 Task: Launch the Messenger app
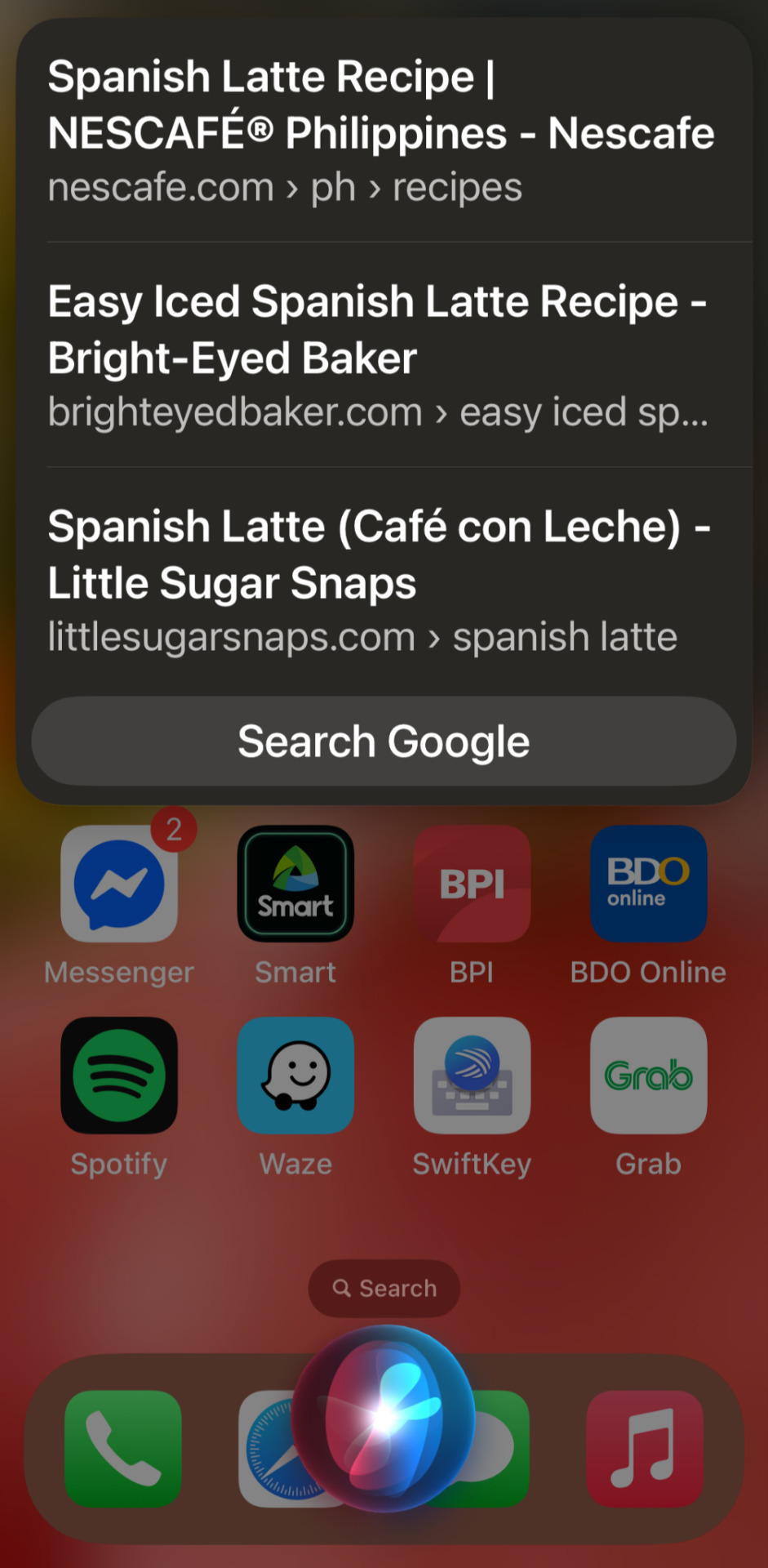pos(119,884)
